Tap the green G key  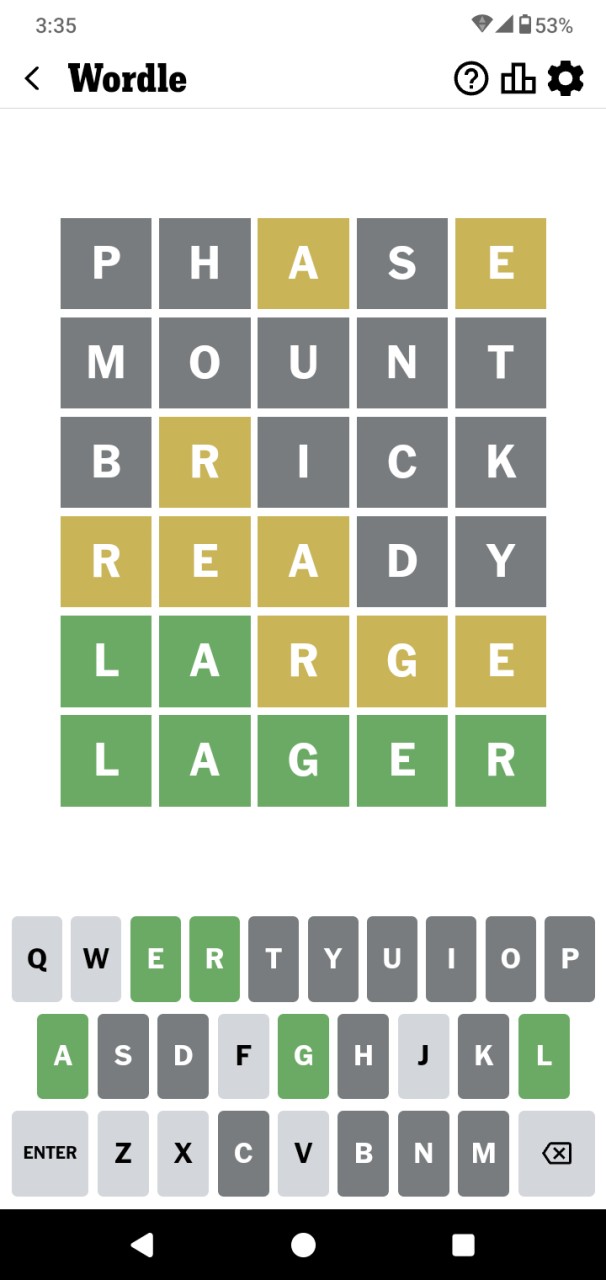[303, 1056]
